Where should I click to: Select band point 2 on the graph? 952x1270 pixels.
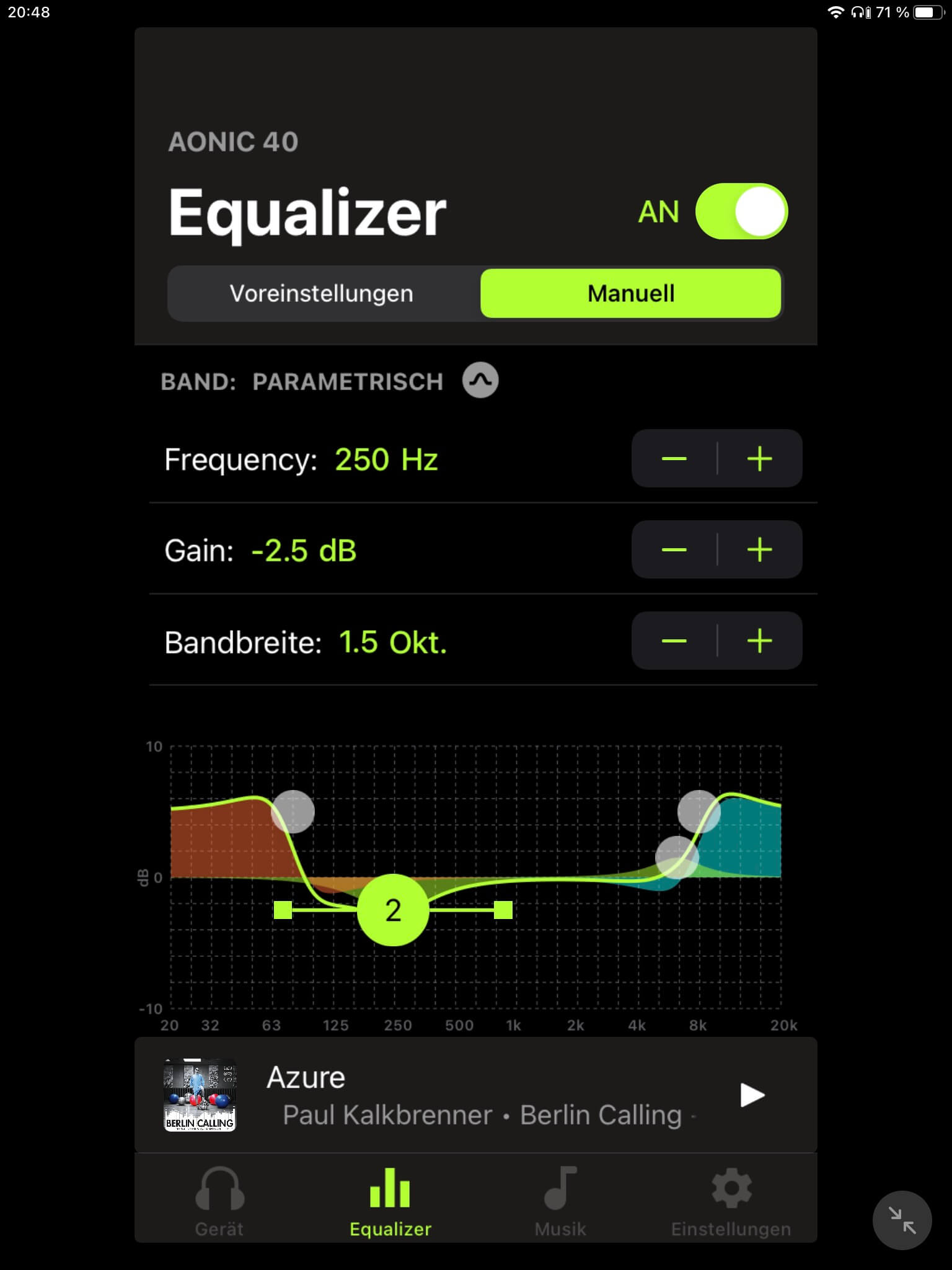(393, 910)
